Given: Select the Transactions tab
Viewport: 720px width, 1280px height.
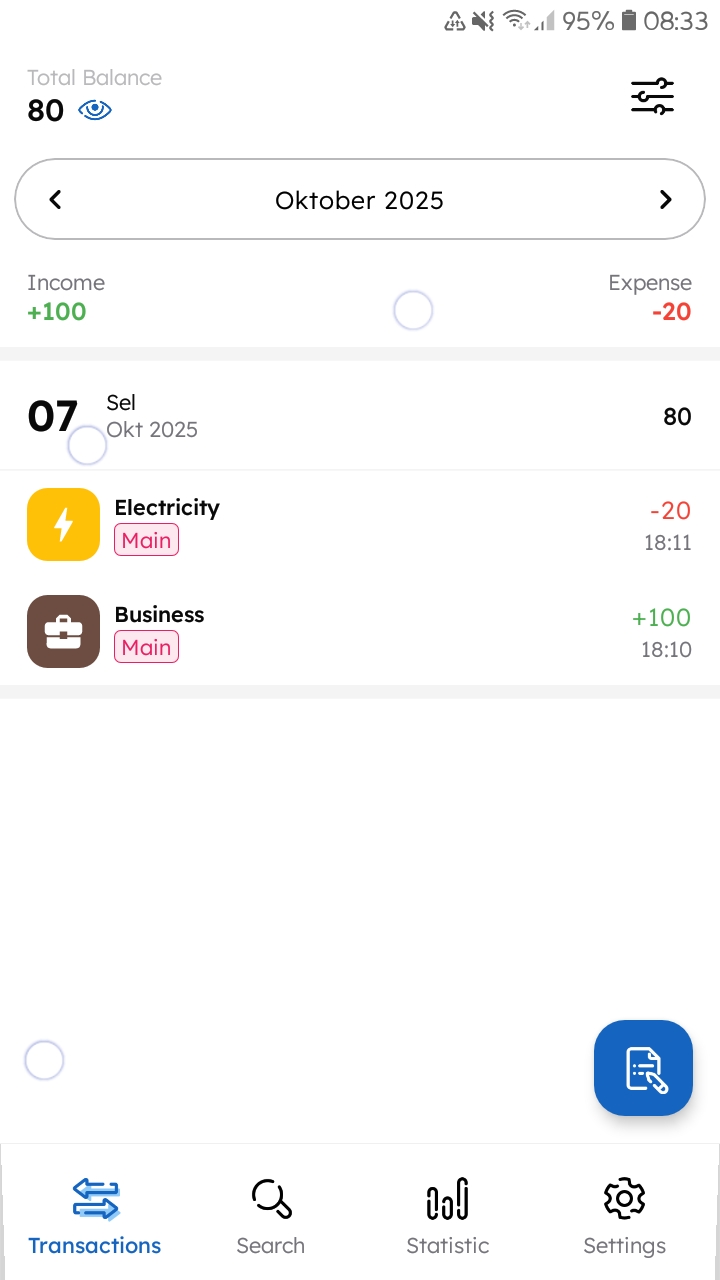Looking at the screenshot, I should click(95, 1216).
